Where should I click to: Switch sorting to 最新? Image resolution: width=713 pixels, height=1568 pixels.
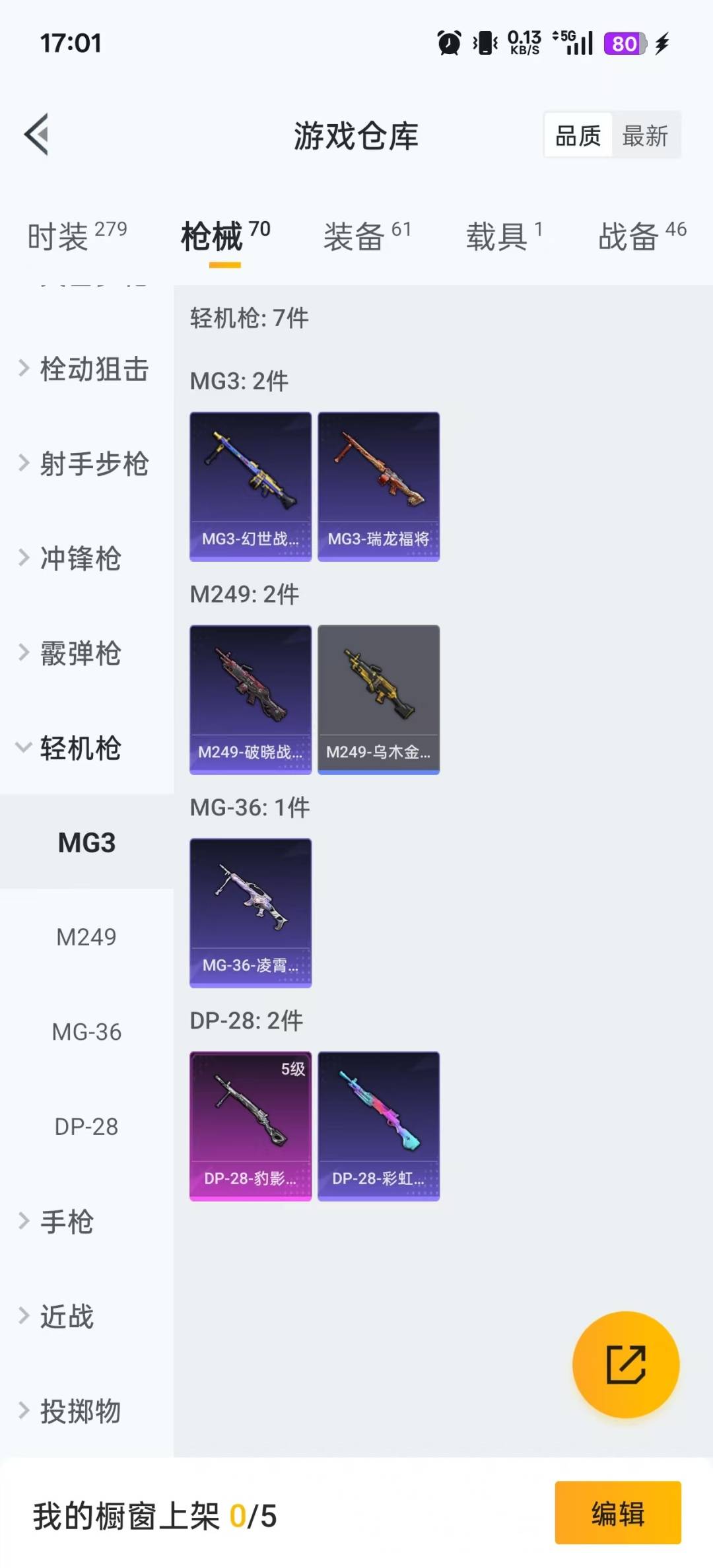tap(645, 135)
